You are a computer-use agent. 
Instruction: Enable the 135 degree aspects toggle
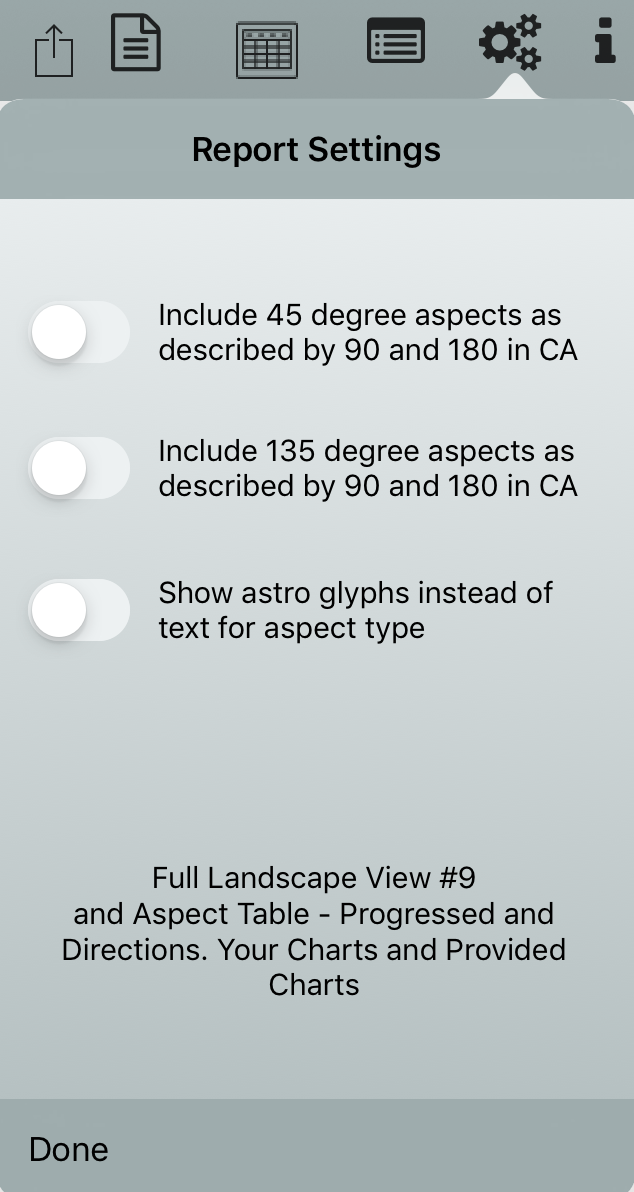pyautogui.click(x=80, y=469)
